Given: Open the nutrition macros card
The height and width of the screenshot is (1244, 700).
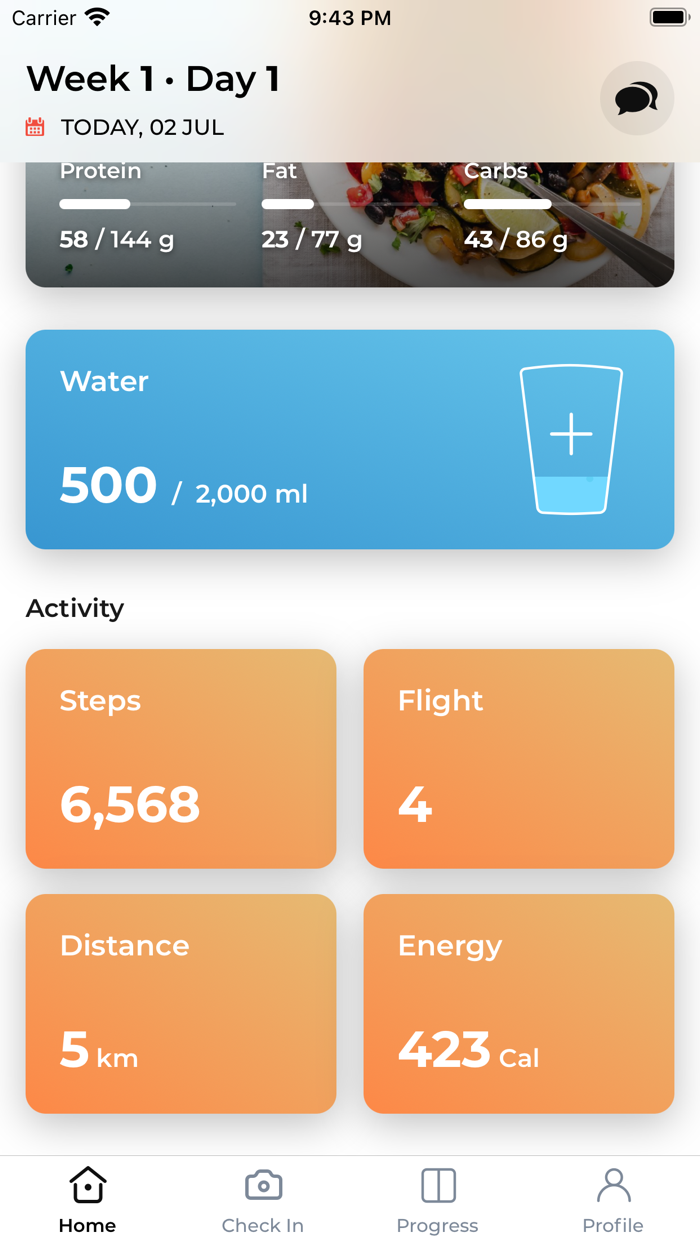Looking at the screenshot, I should pos(350,224).
